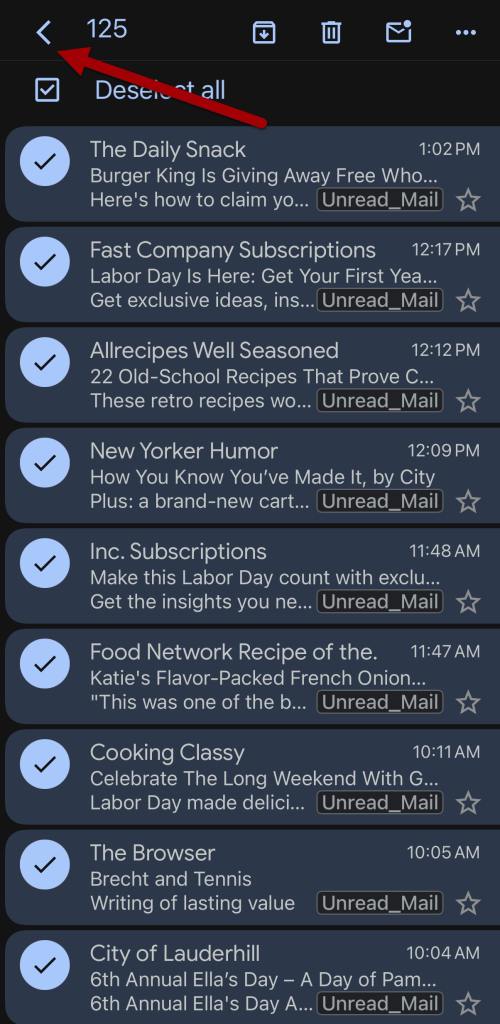
Task: Delete the selected emails with trash icon
Action: (332, 32)
